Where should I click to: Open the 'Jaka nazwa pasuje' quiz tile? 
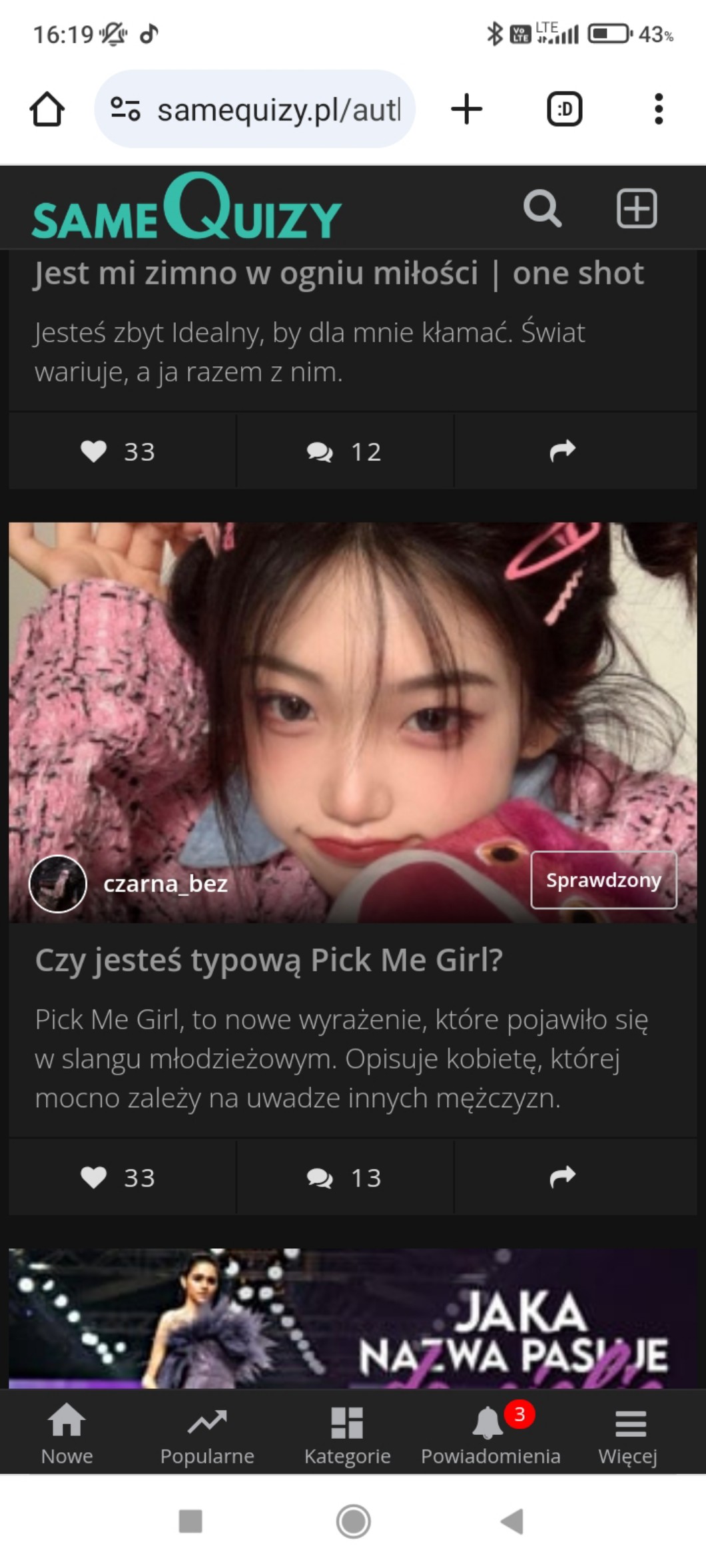point(353,1318)
